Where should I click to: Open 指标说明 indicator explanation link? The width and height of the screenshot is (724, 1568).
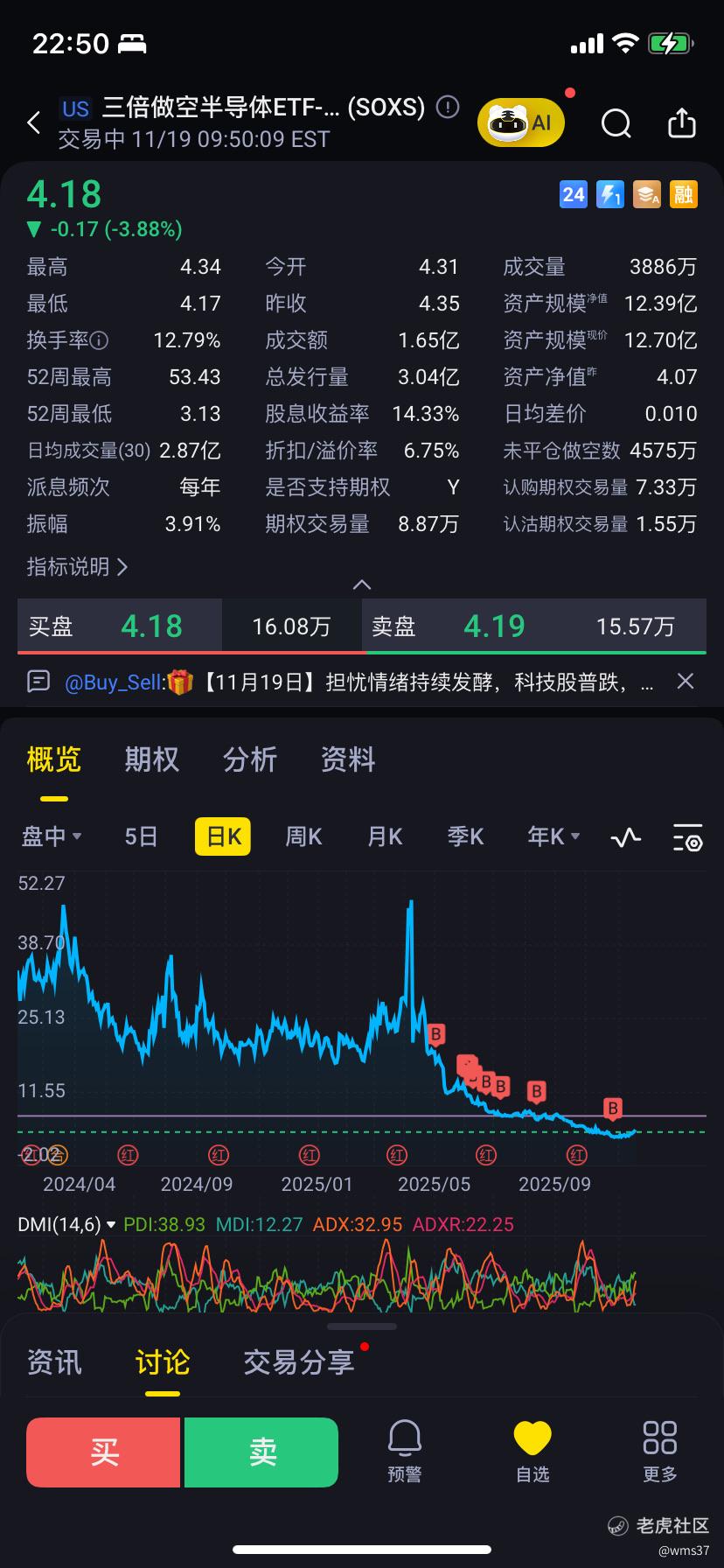pyautogui.click(x=77, y=567)
